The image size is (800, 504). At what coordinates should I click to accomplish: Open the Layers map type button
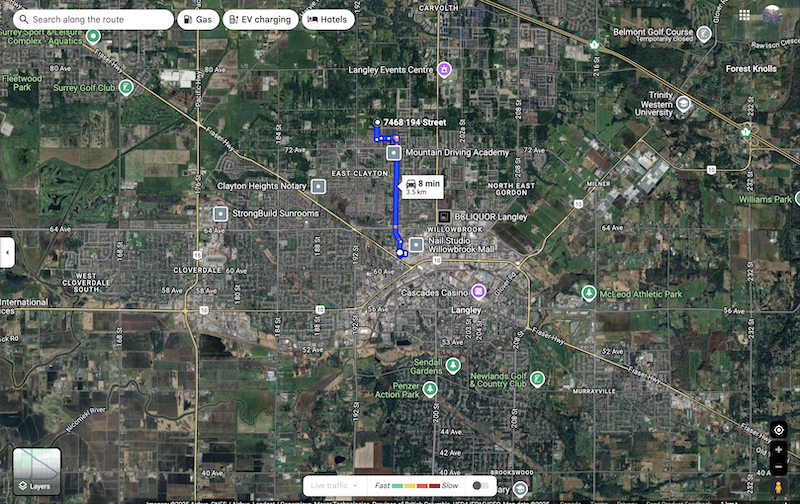point(35,470)
